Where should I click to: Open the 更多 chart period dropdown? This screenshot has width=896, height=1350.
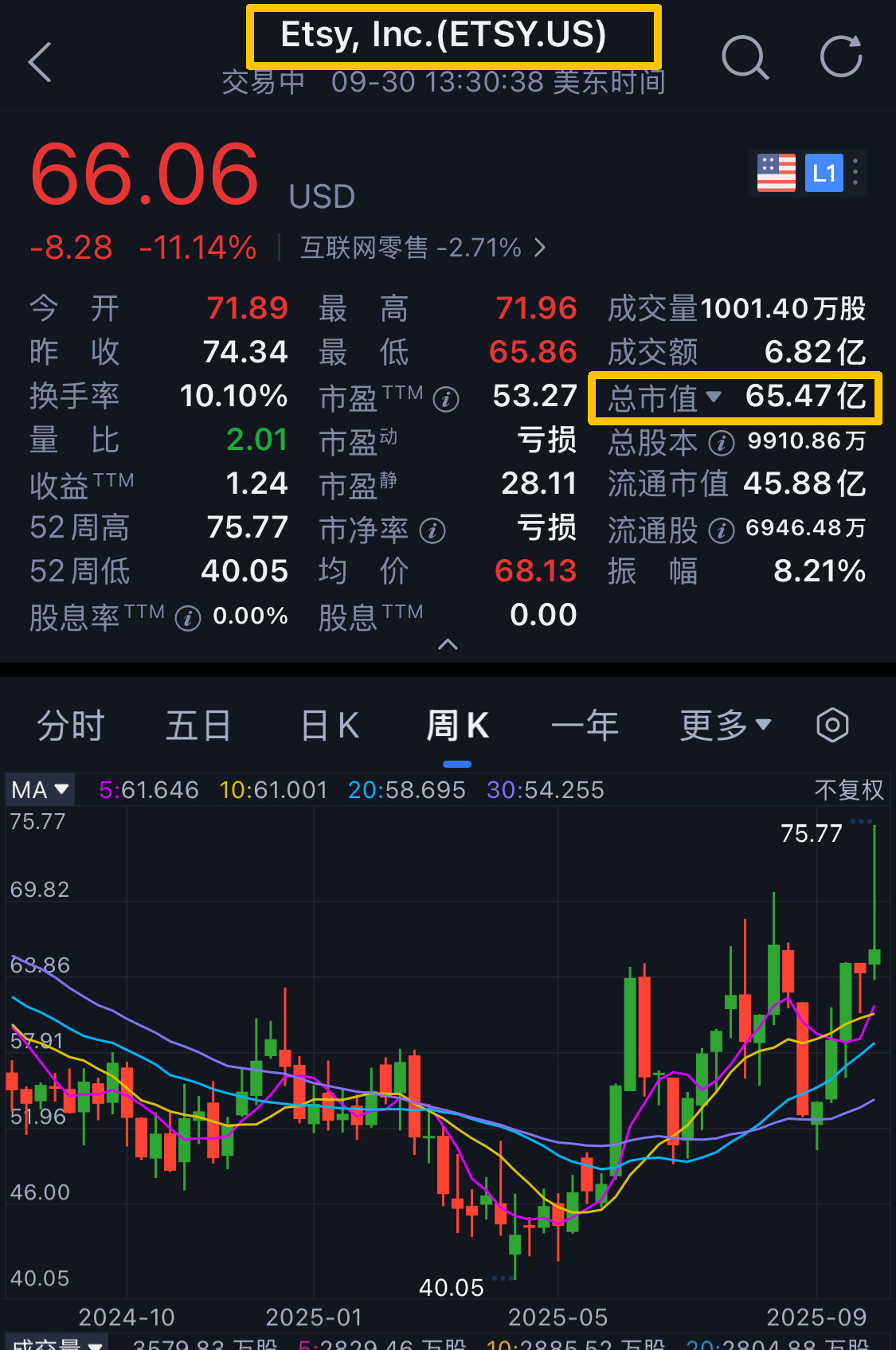coord(725,726)
